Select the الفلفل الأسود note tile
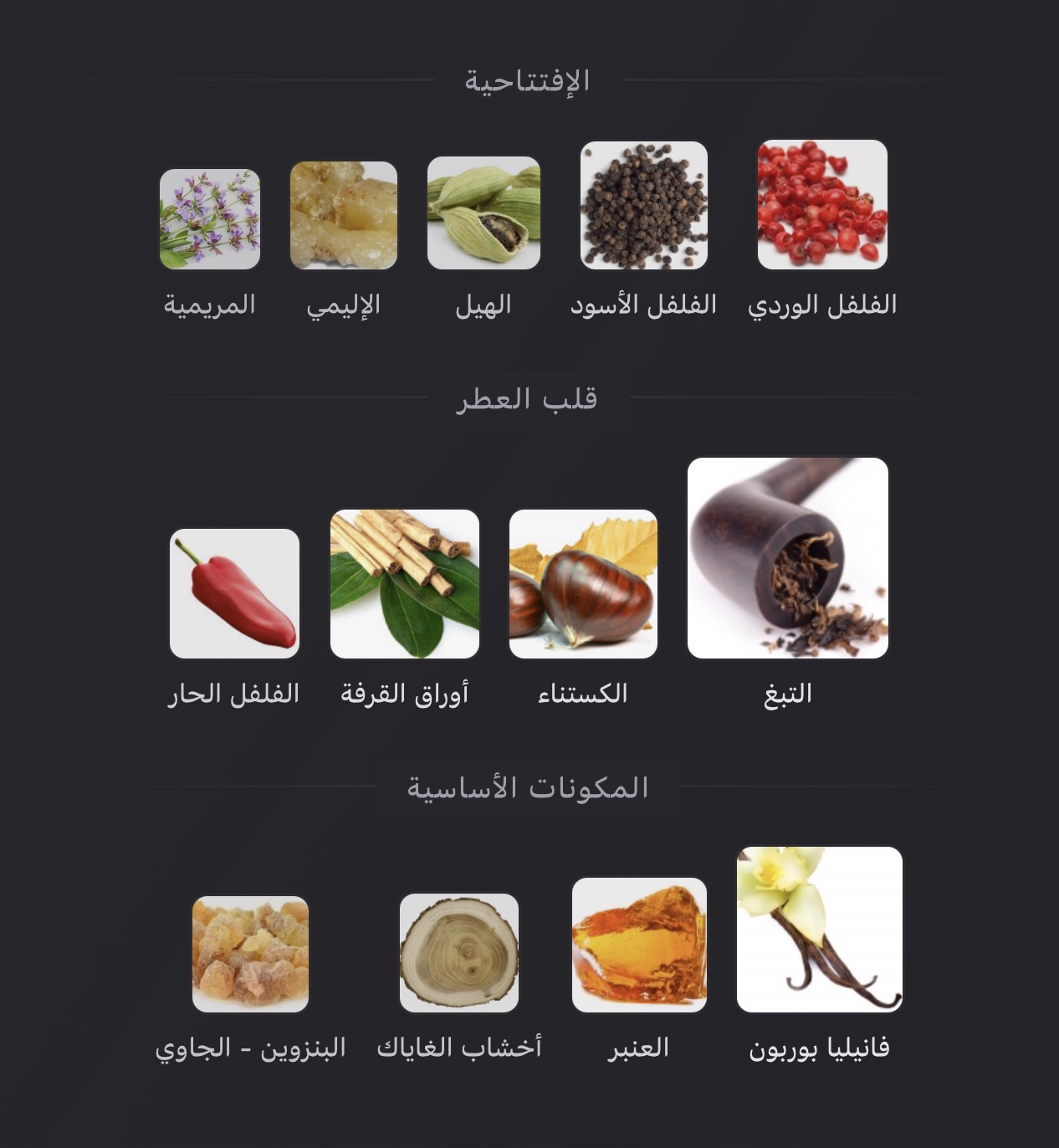This screenshot has width=1059, height=1148. coord(644,206)
